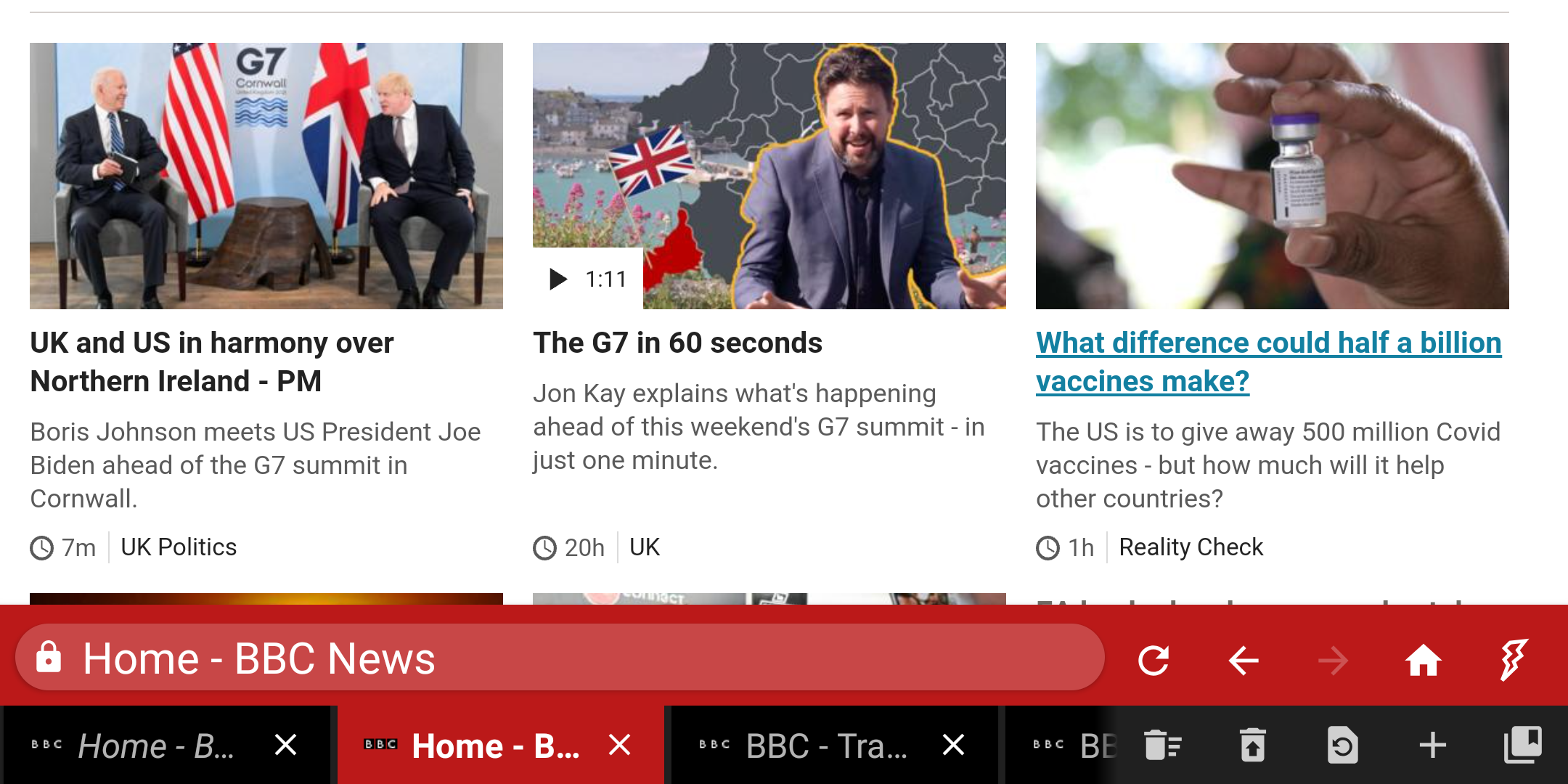
Task: Close the first italic Home - B... tab
Action: [286, 745]
